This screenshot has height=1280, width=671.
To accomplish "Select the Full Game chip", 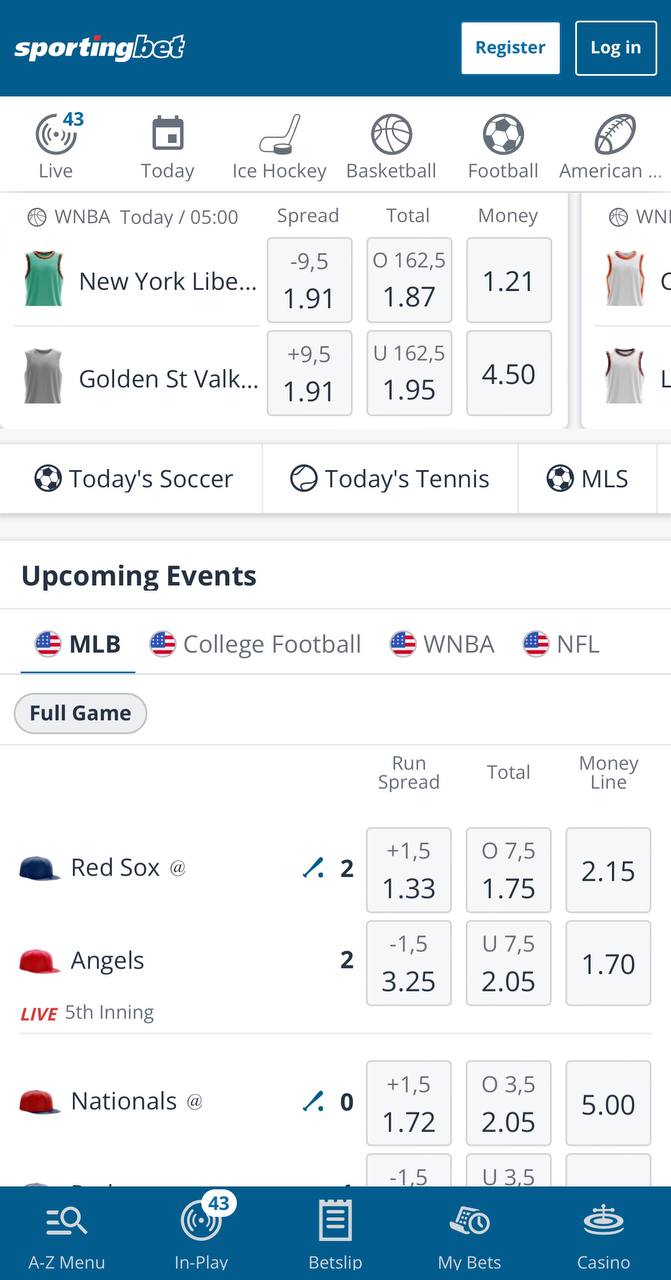I will point(80,713).
